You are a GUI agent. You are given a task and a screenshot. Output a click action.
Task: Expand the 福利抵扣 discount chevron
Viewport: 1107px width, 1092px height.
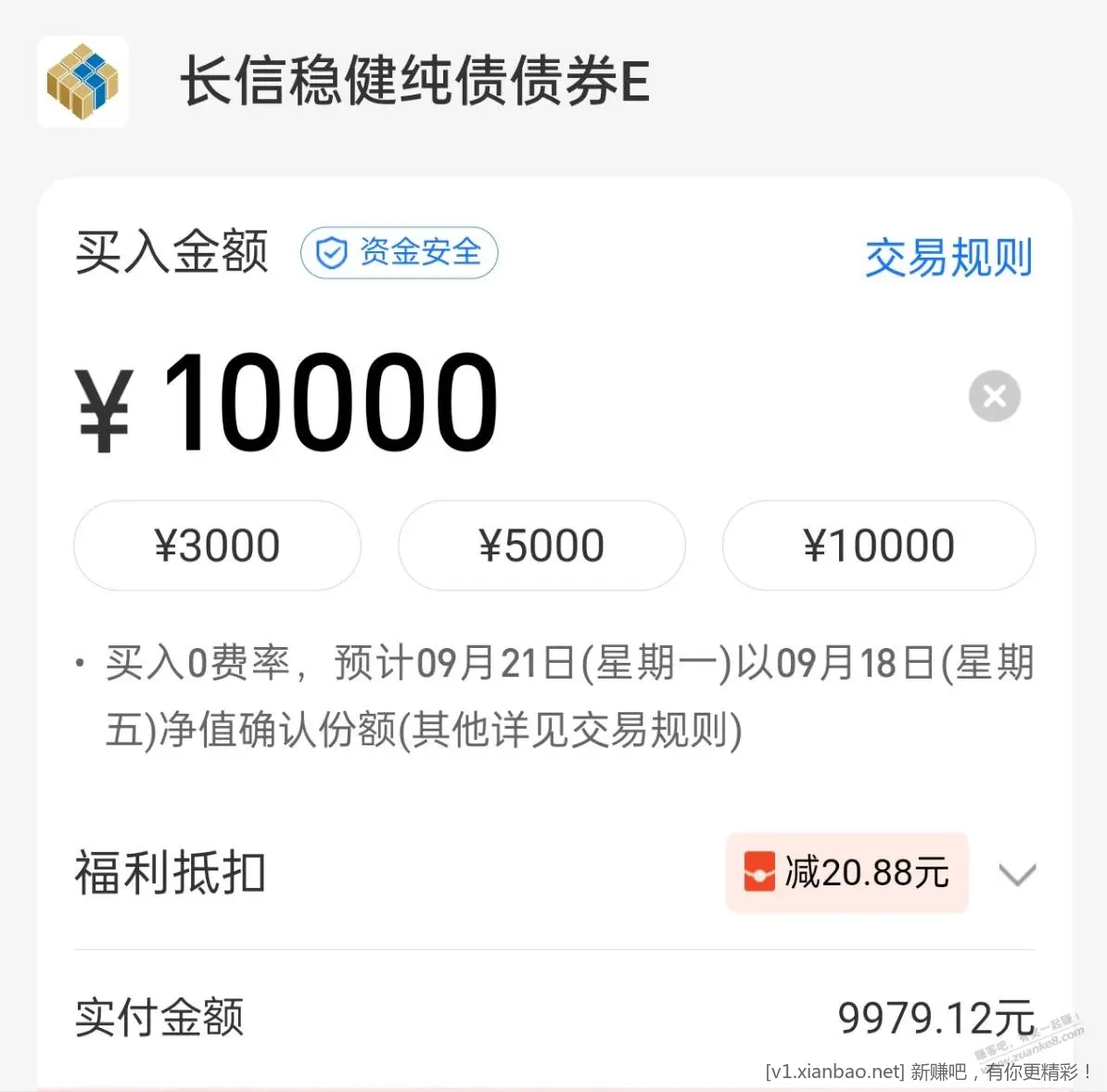coord(1017,874)
